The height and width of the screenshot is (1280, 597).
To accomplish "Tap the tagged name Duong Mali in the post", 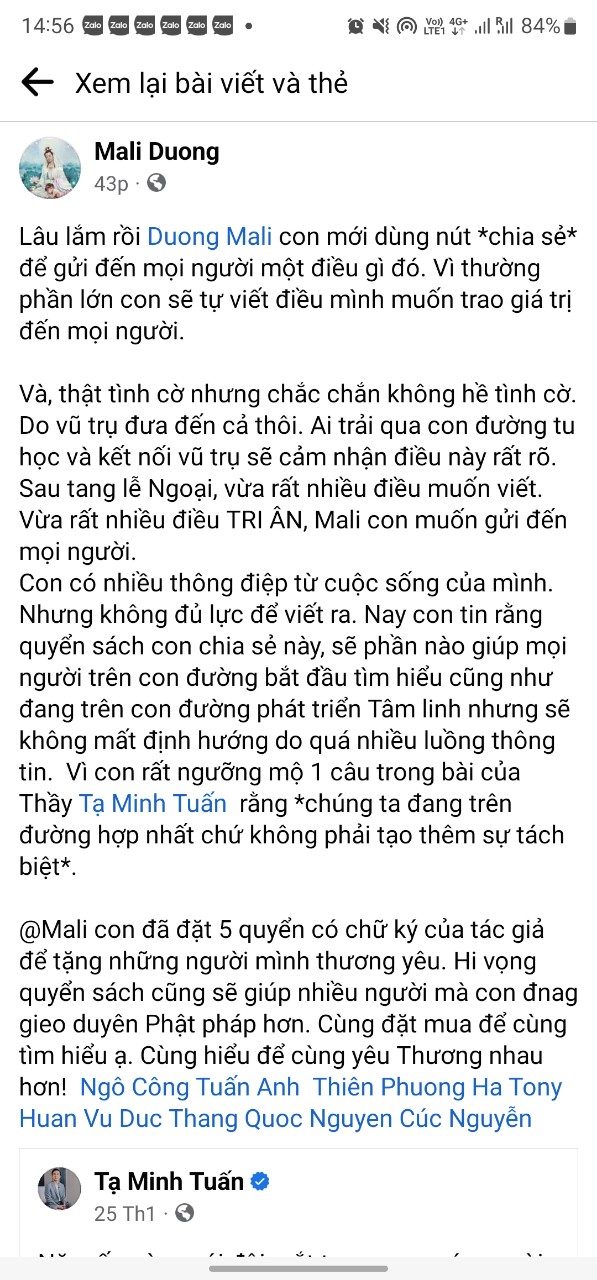I will click(209, 237).
